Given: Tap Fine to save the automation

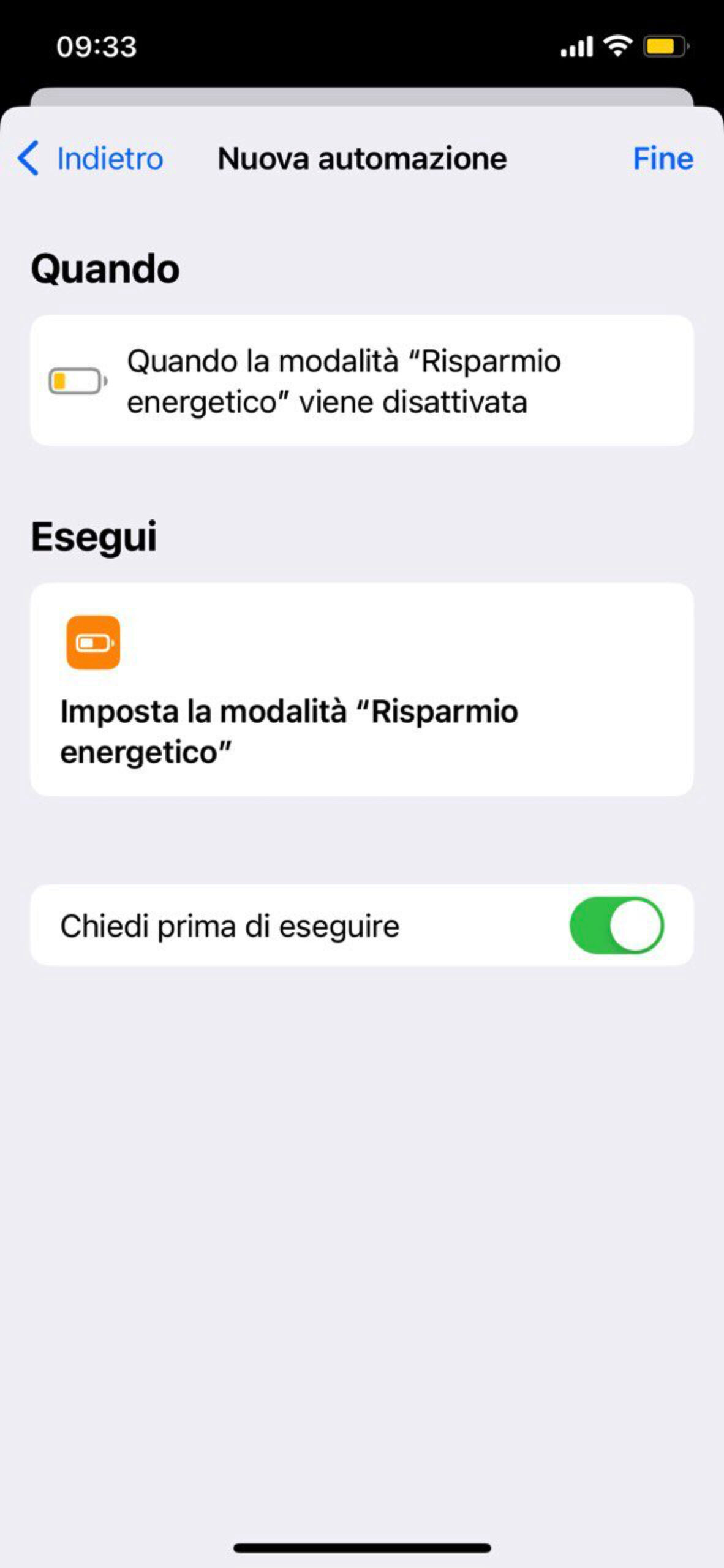Looking at the screenshot, I should coord(662,159).
